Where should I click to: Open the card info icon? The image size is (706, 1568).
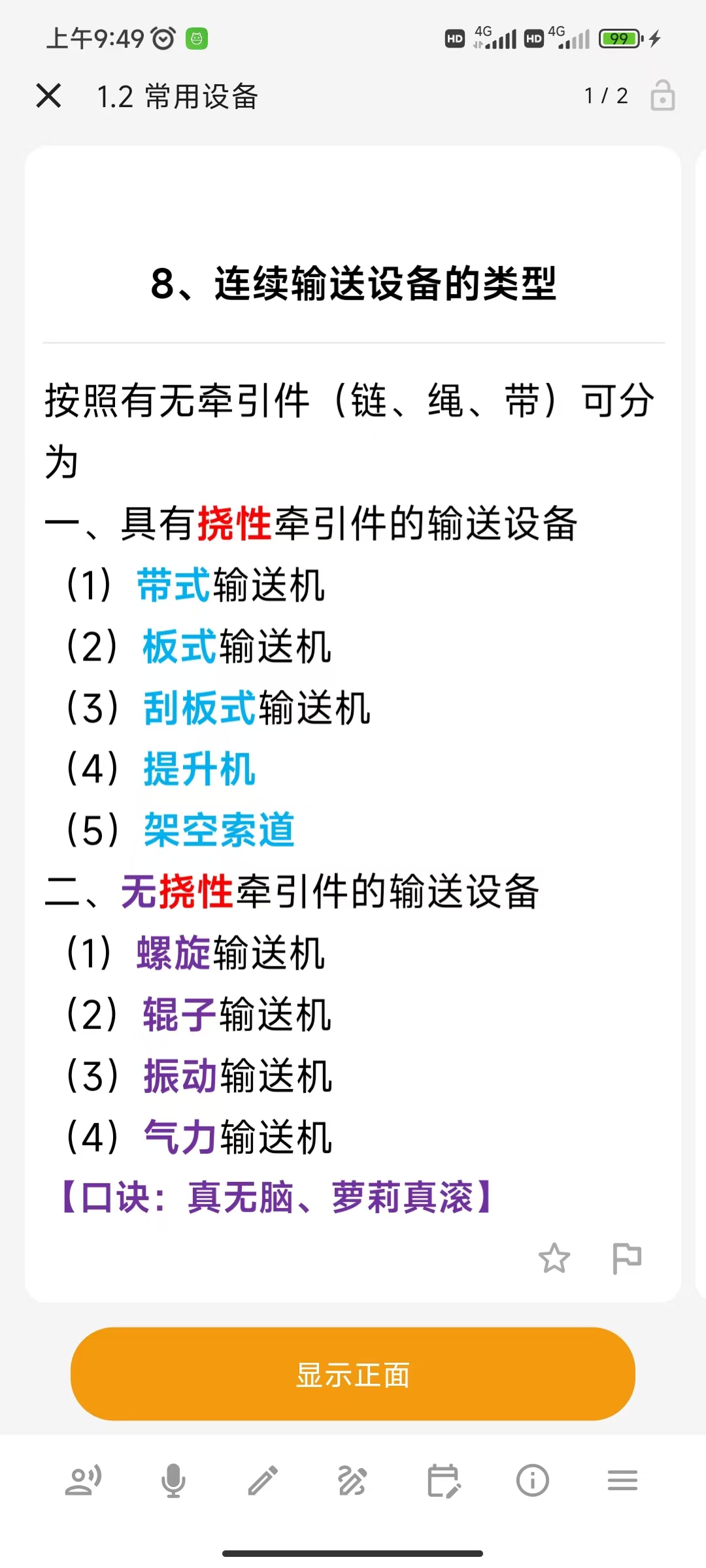(533, 1480)
